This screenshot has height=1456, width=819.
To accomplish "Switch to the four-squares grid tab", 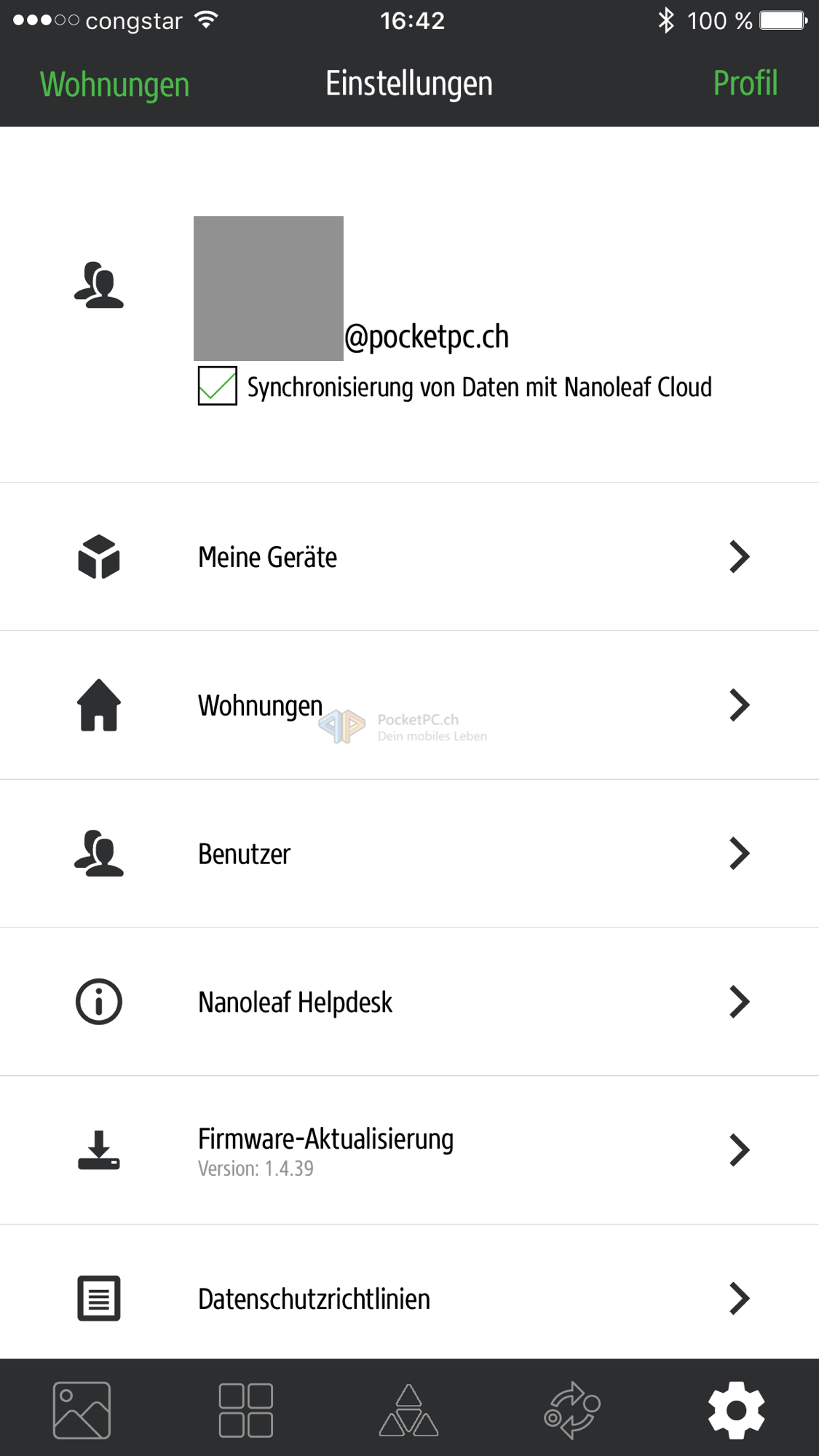I will 245,1410.
